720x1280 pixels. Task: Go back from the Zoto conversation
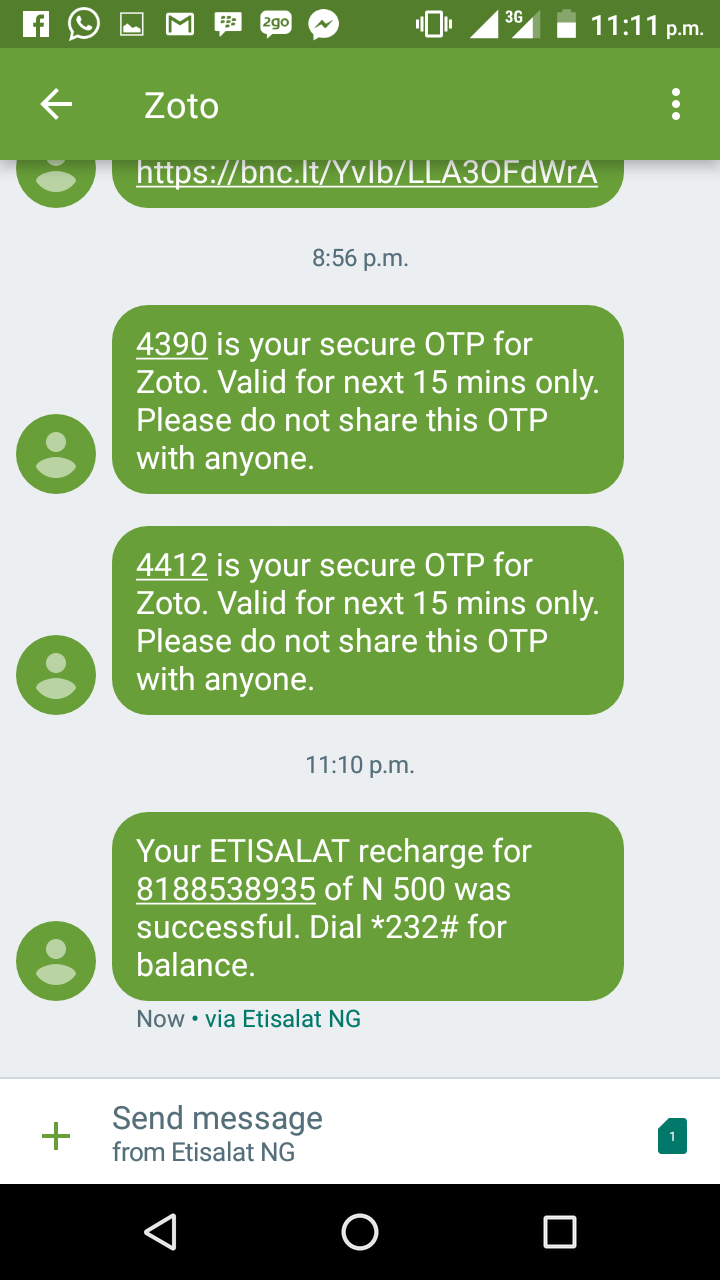tap(56, 105)
